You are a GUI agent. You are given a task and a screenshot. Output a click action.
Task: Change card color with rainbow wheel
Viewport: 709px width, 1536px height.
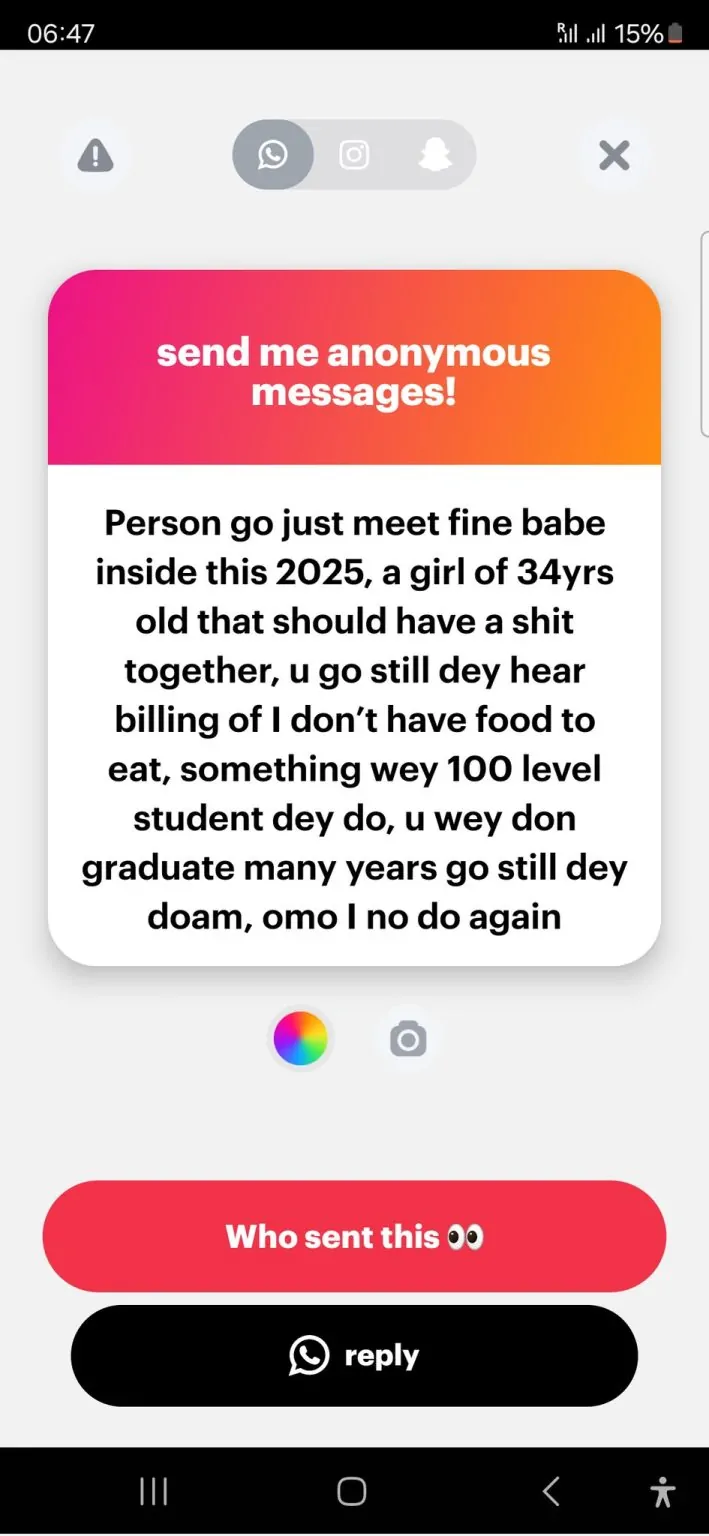pyautogui.click(x=300, y=1038)
